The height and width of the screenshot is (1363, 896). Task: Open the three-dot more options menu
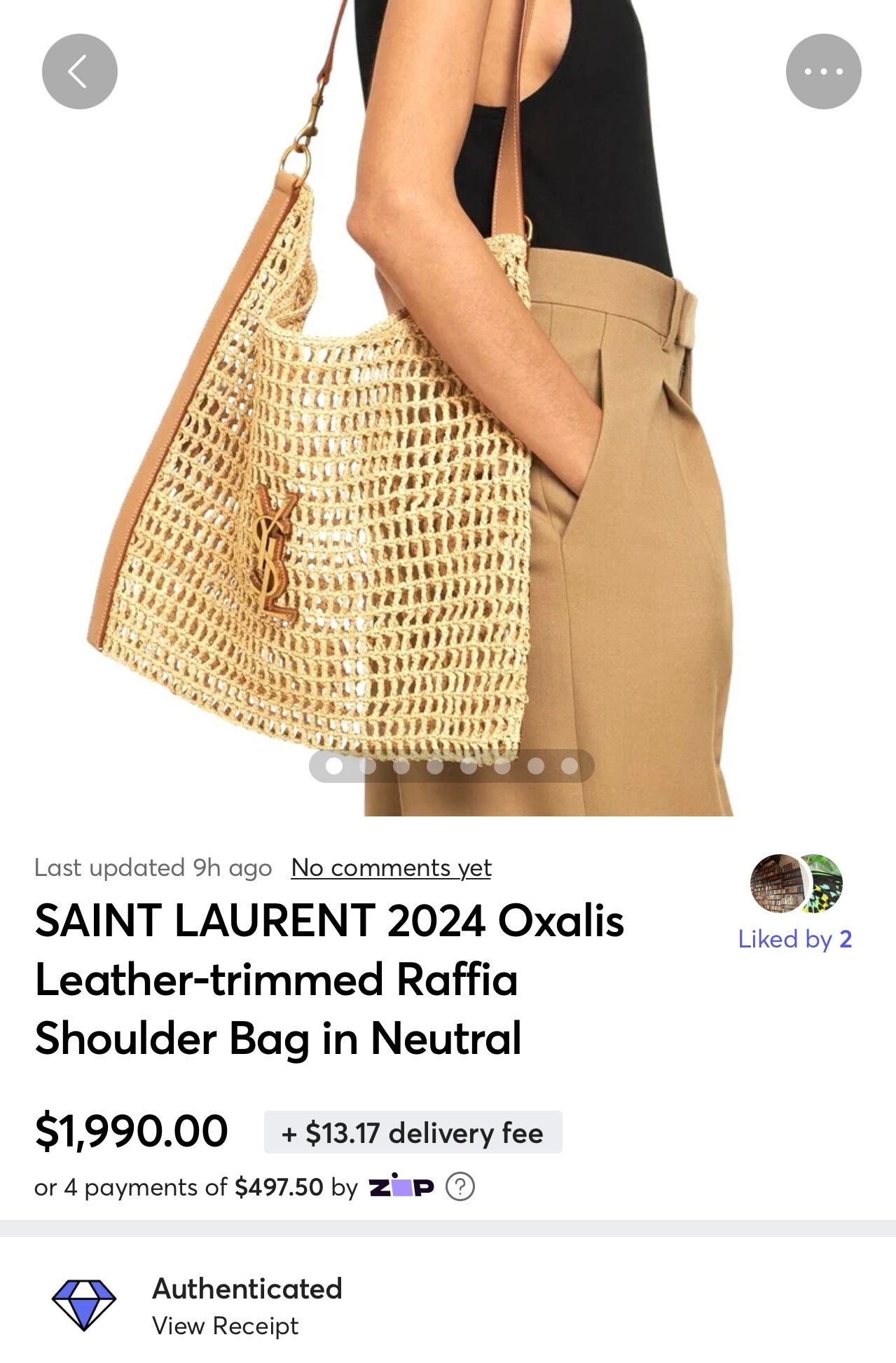[823, 71]
